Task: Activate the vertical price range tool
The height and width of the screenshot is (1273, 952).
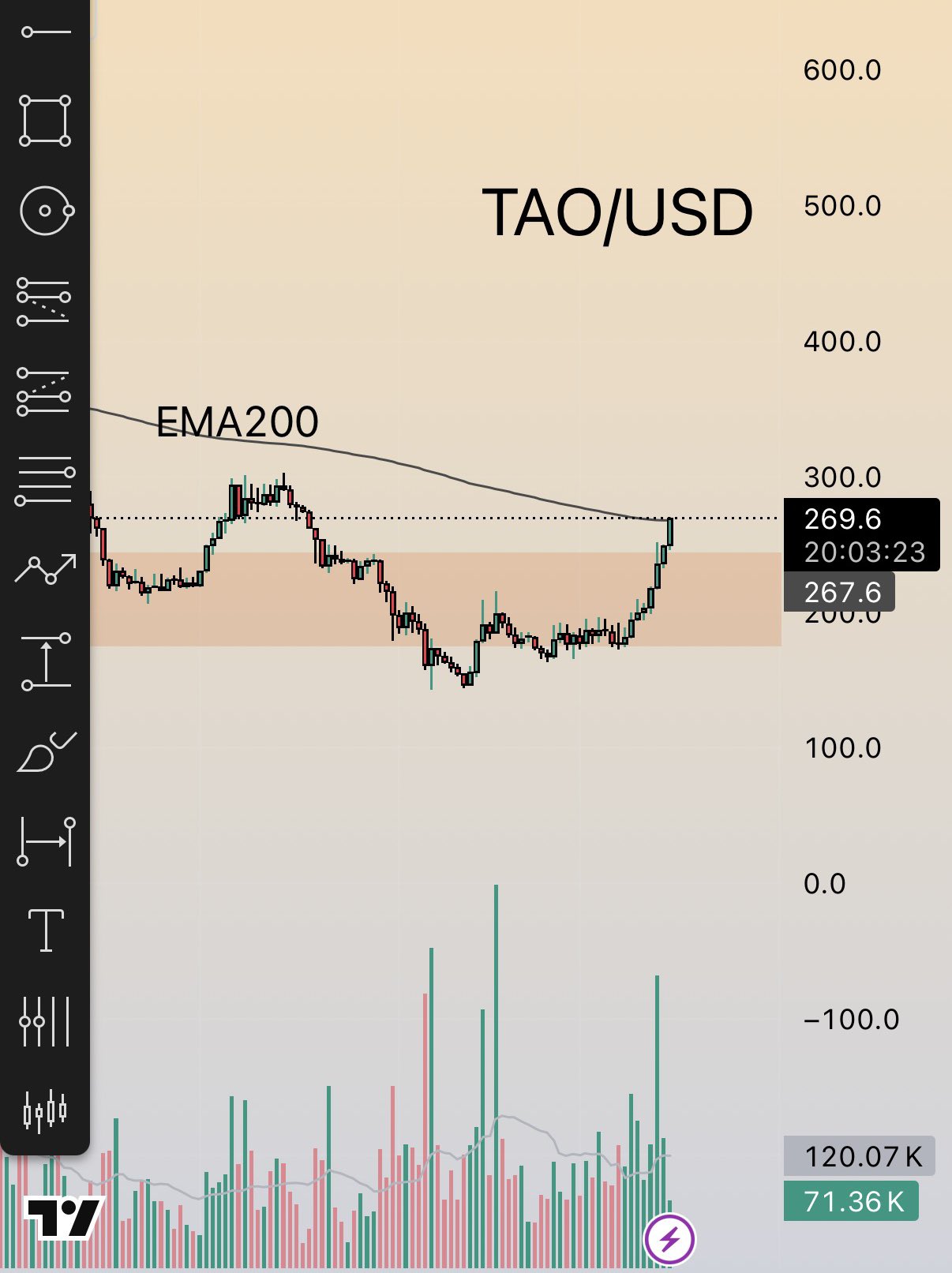Action: pyautogui.click(x=46, y=661)
